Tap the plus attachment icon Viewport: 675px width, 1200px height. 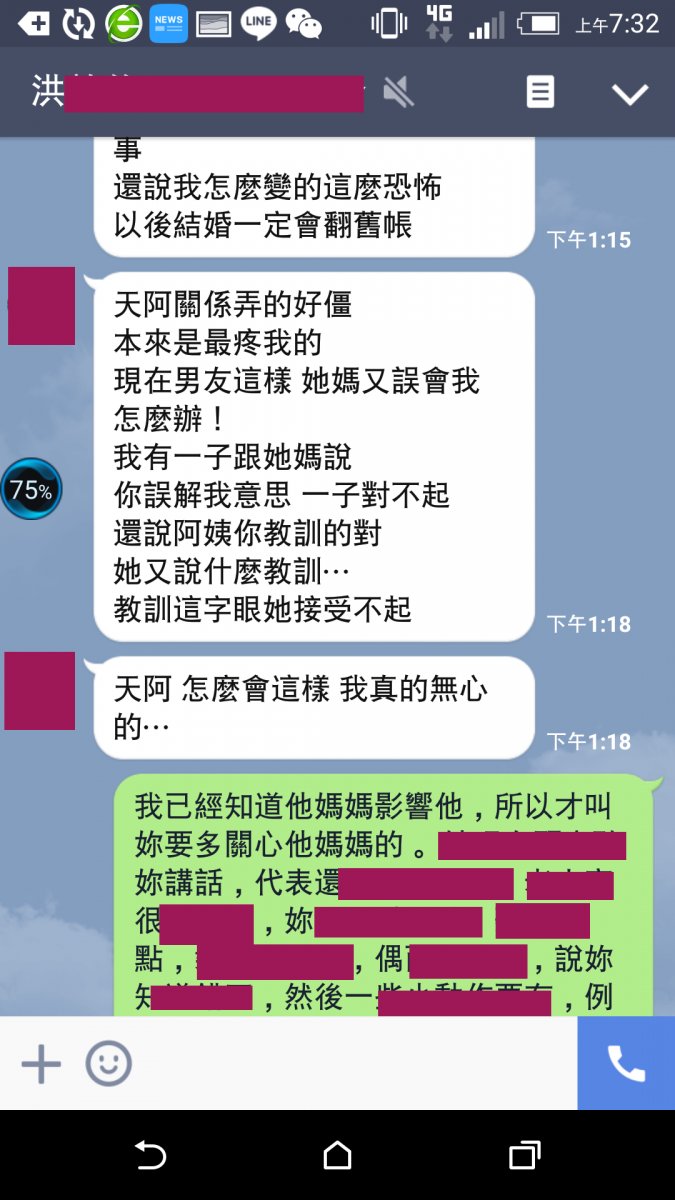[41, 1064]
